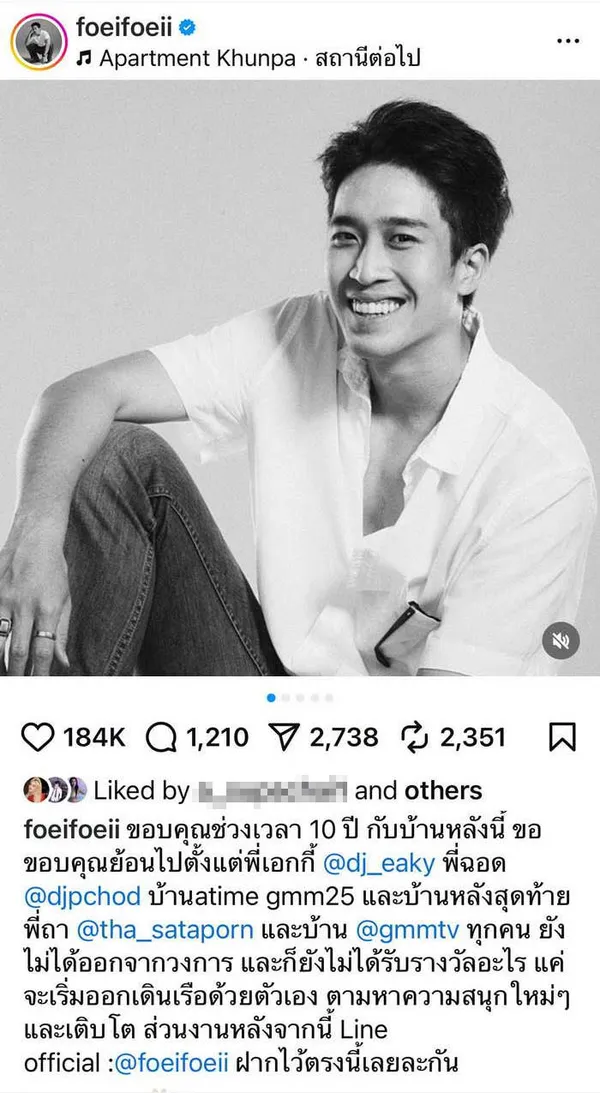Save the post with the bookmark icon
600x1093 pixels.
pyautogui.click(x=563, y=738)
